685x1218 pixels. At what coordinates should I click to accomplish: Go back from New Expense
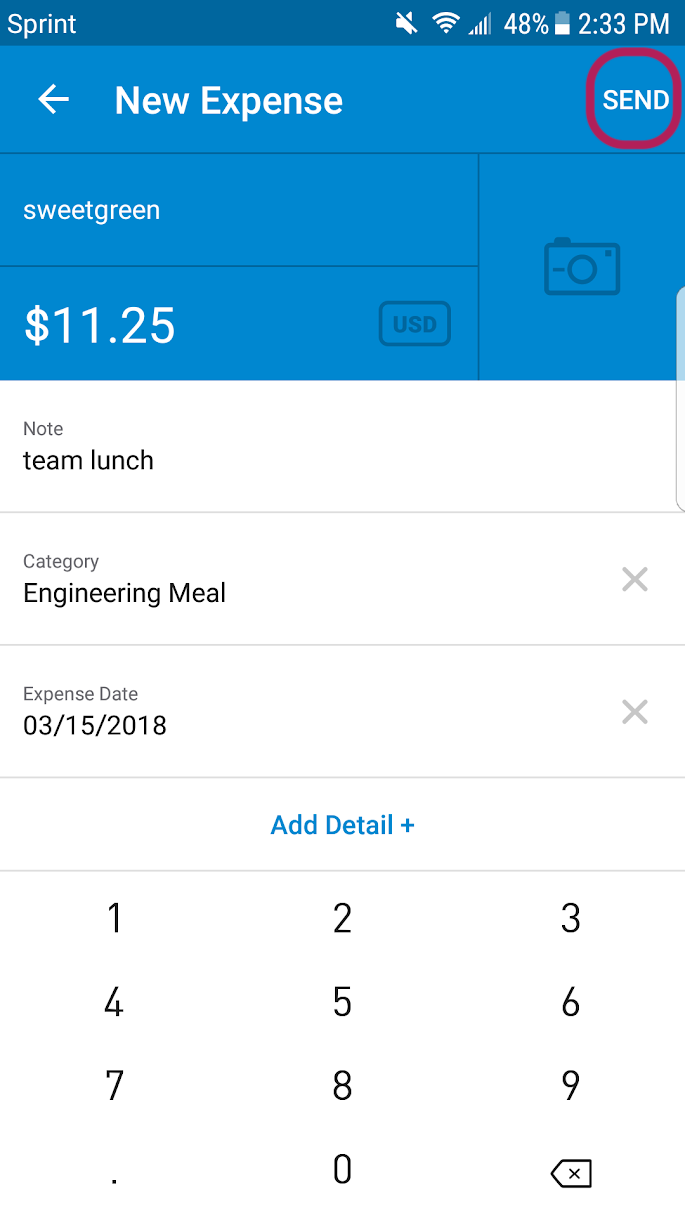tap(54, 100)
